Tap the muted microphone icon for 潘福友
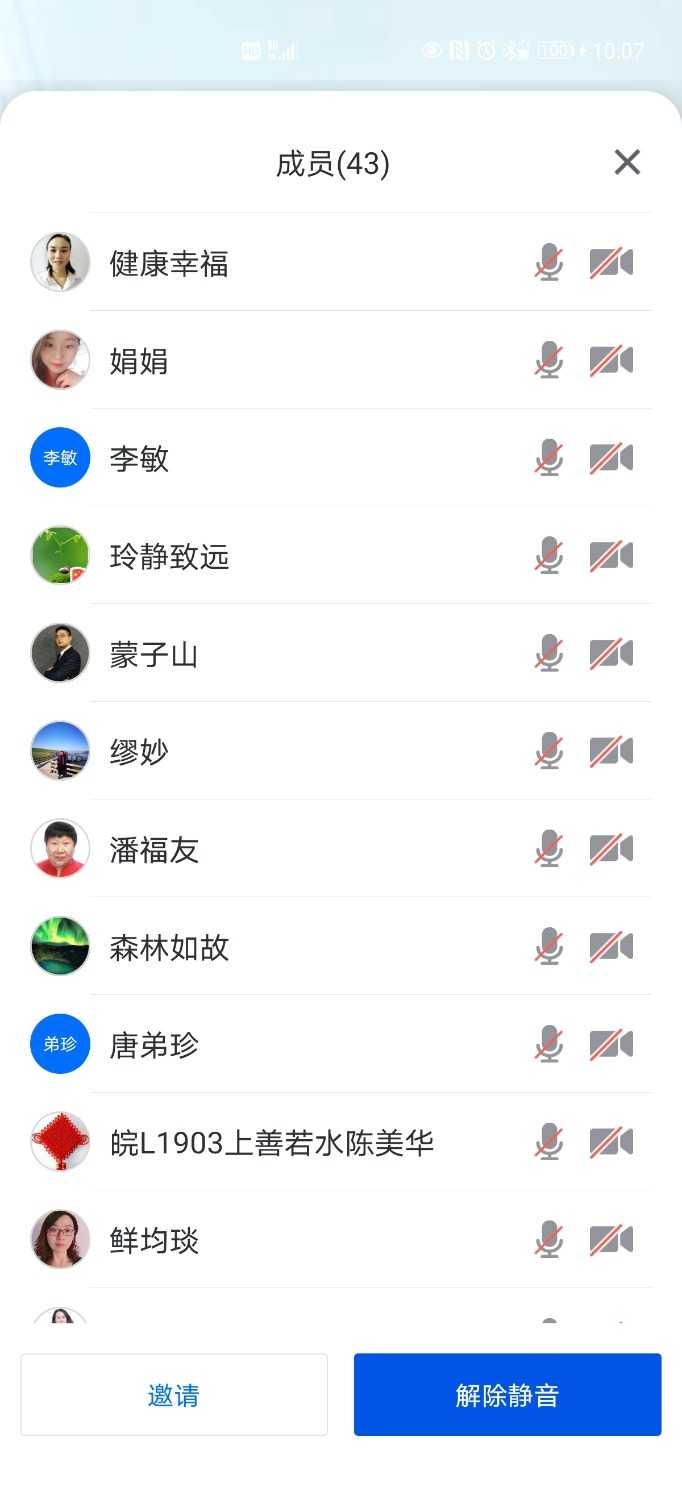Screen dimensions: 682x1500 click(x=549, y=850)
